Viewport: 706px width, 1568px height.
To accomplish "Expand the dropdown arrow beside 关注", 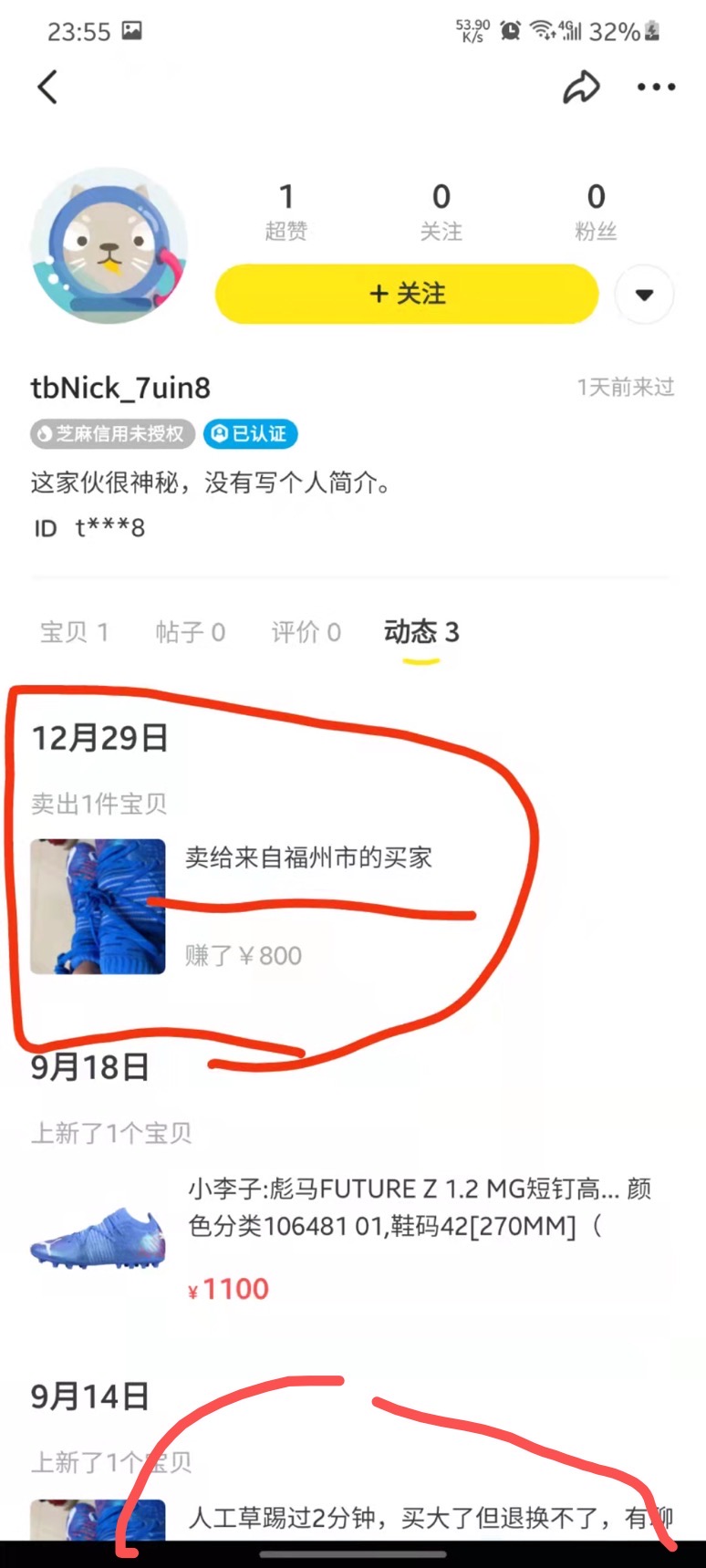I will click(645, 295).
